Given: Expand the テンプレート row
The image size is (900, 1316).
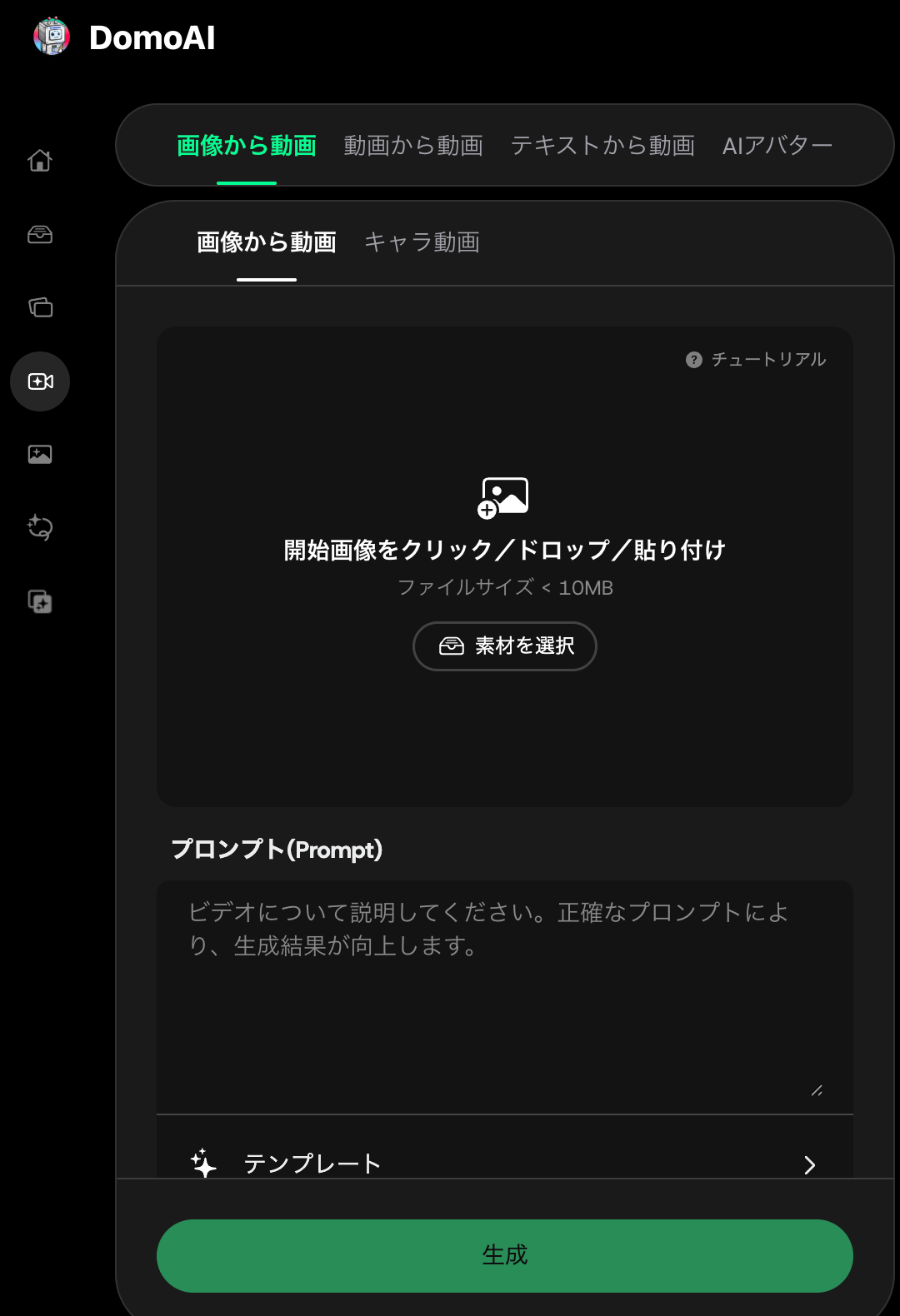Looking at the screenshot, I should [505, 1163].
